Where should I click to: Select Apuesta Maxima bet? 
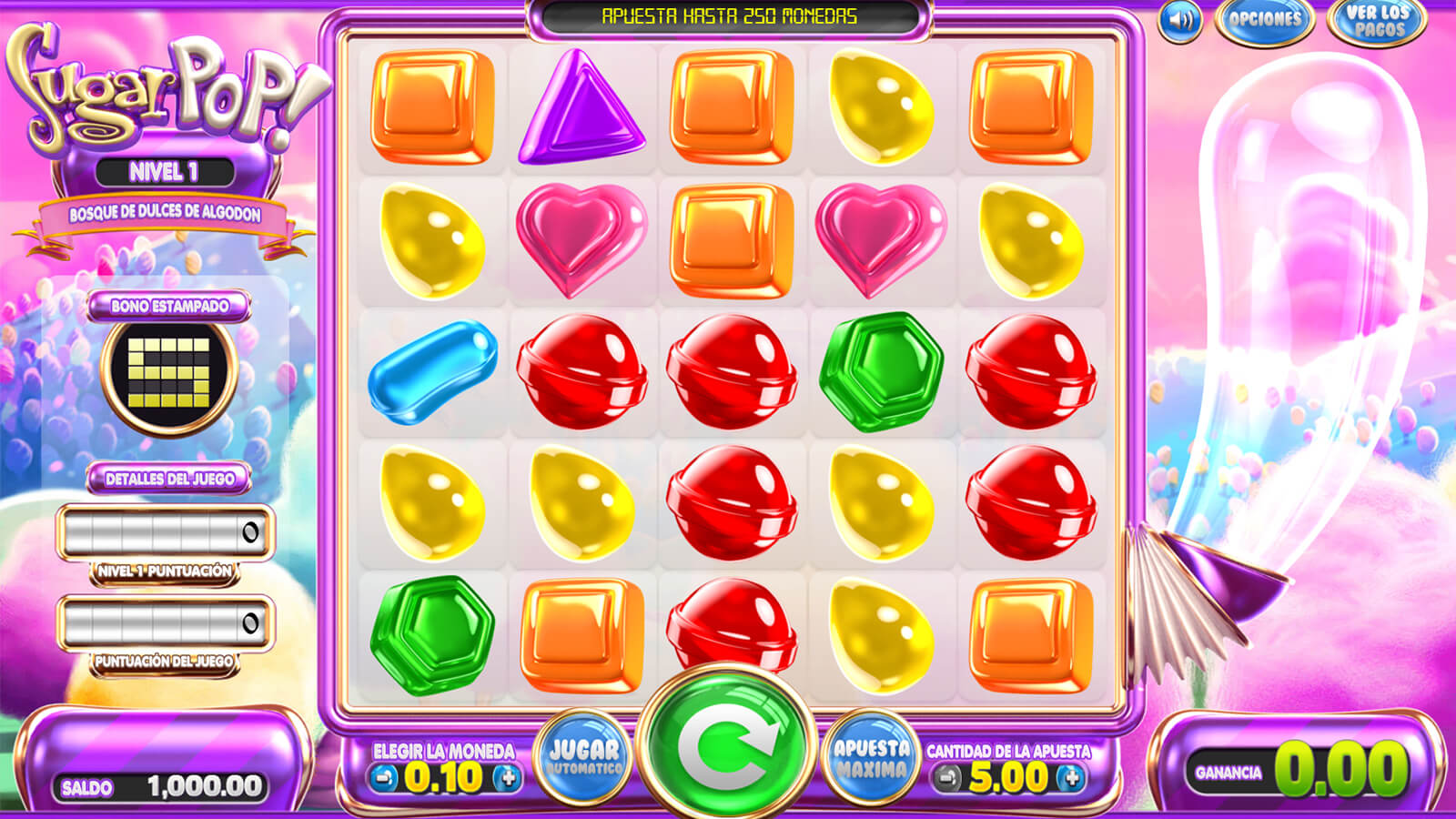click(x=871, y=757)
